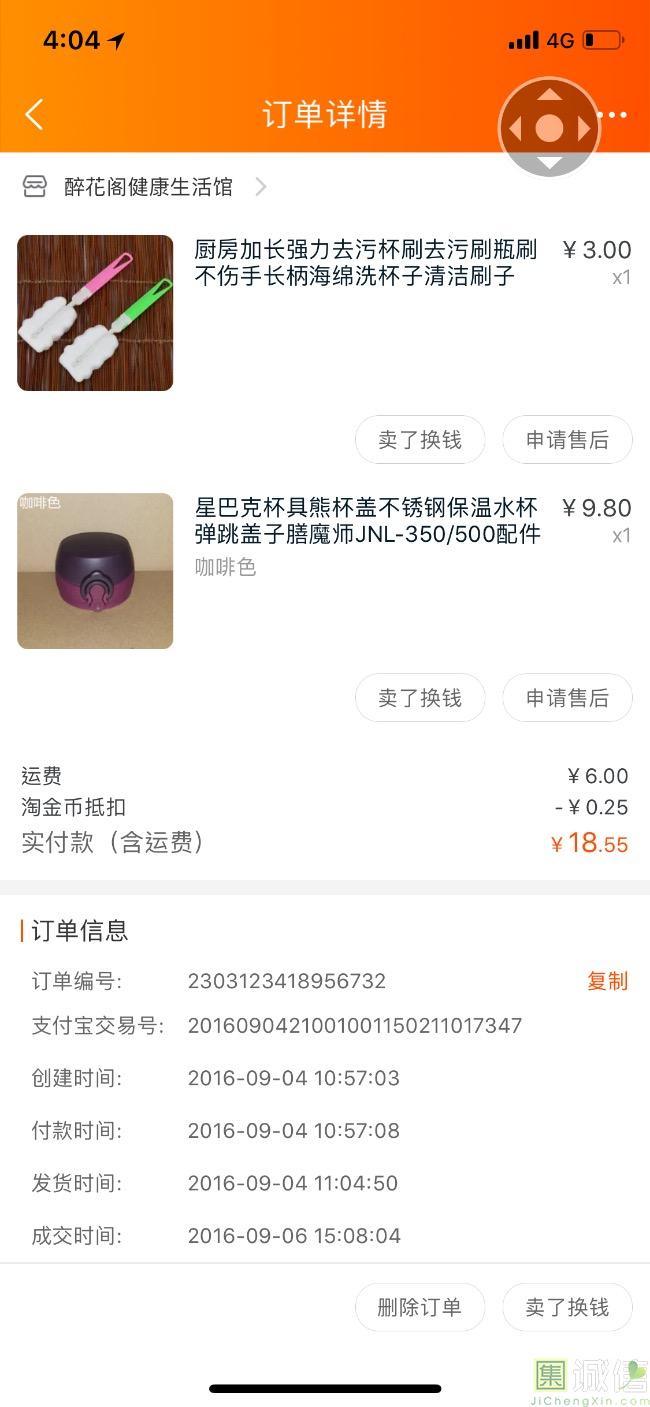Open the 醉花阁健康生活馆 store page
This screenshot has height=1407, width=650.
[x=148, y=187]
